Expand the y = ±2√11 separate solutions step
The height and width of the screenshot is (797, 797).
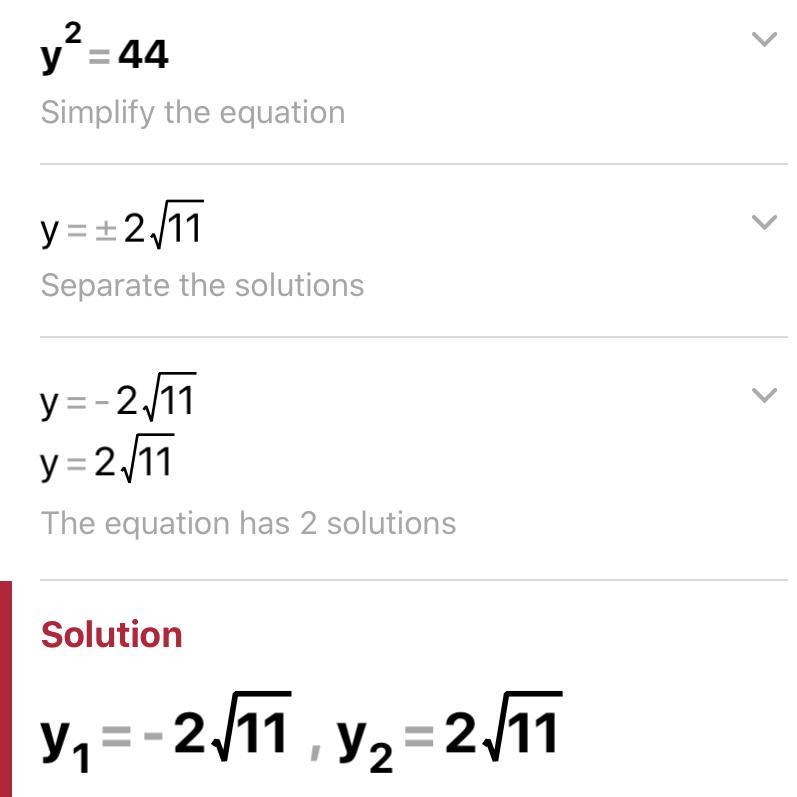point(764,222)
